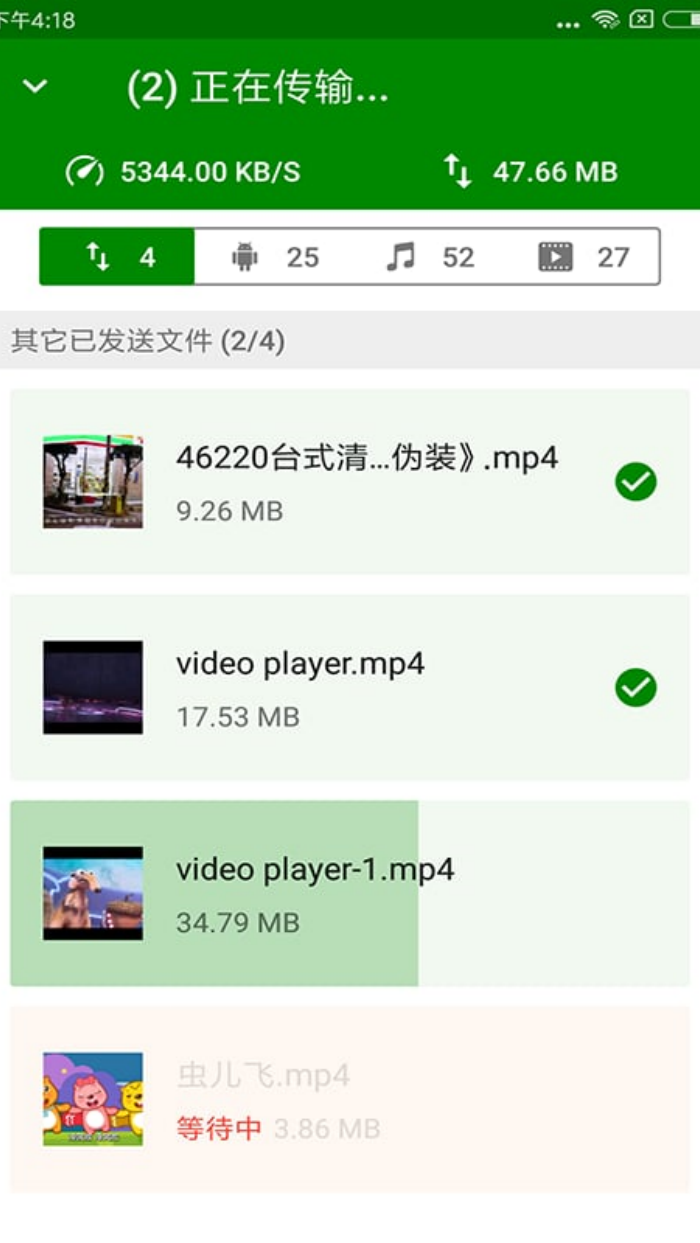This screenshot has width=700, height=1243.
Task: Switch to the transfers tab showing 4
Action: click(117, 257)
